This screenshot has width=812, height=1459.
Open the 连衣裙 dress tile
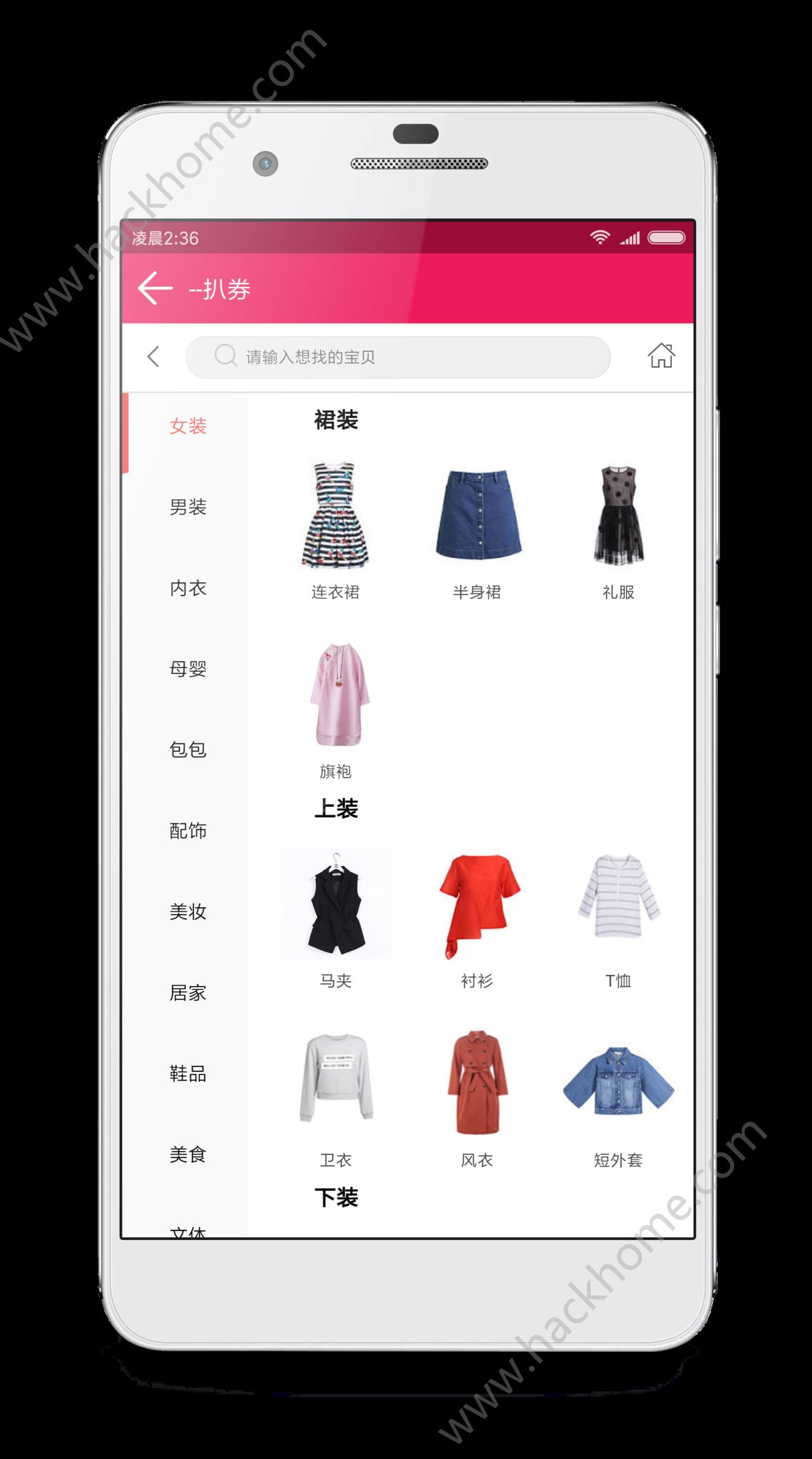coord(336,528)
